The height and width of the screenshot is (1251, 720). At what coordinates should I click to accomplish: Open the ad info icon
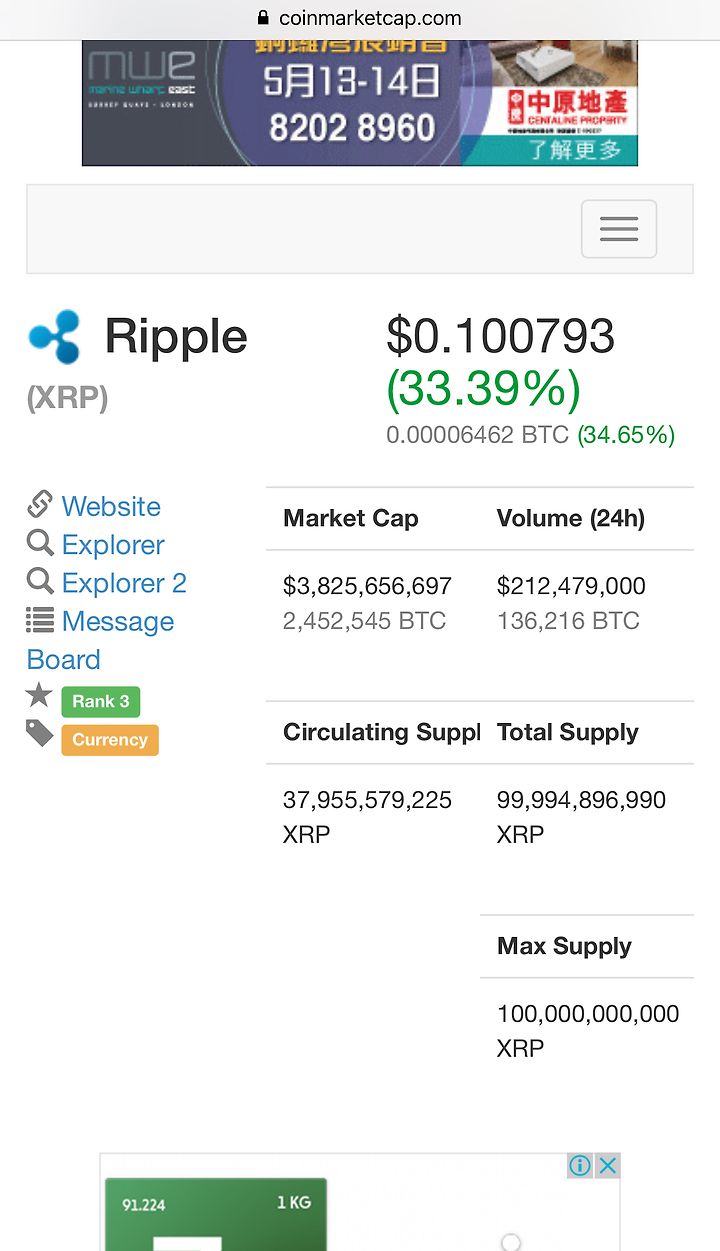point(580,1165)
